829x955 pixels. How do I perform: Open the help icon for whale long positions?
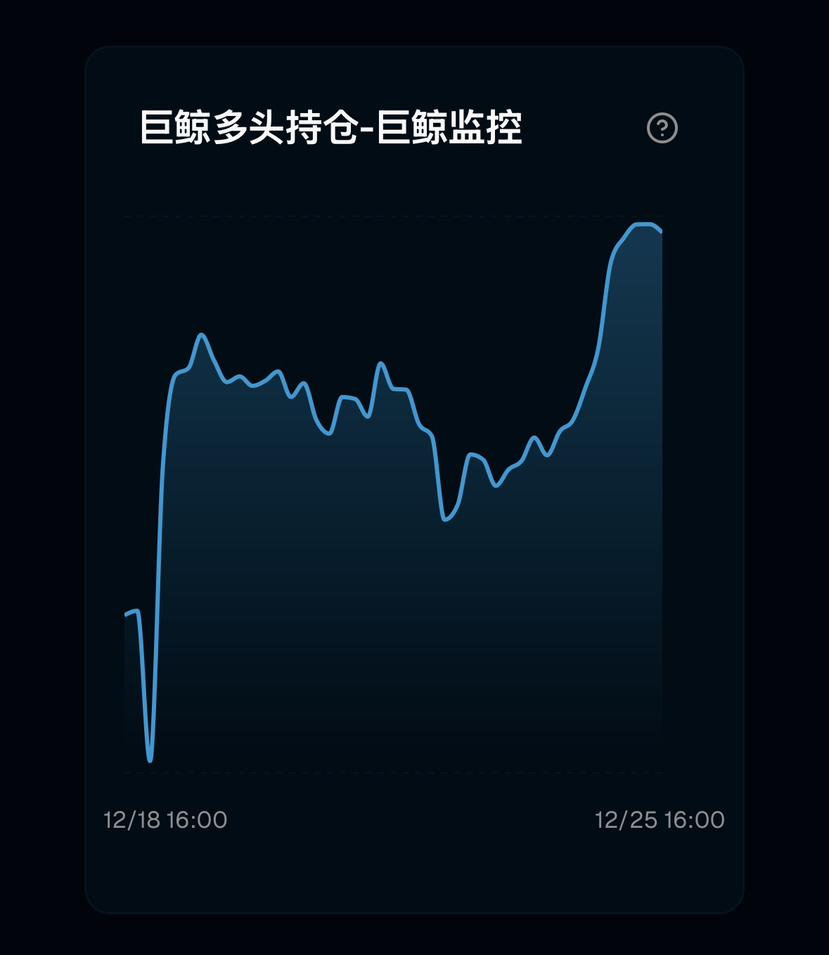pos(662,128)
